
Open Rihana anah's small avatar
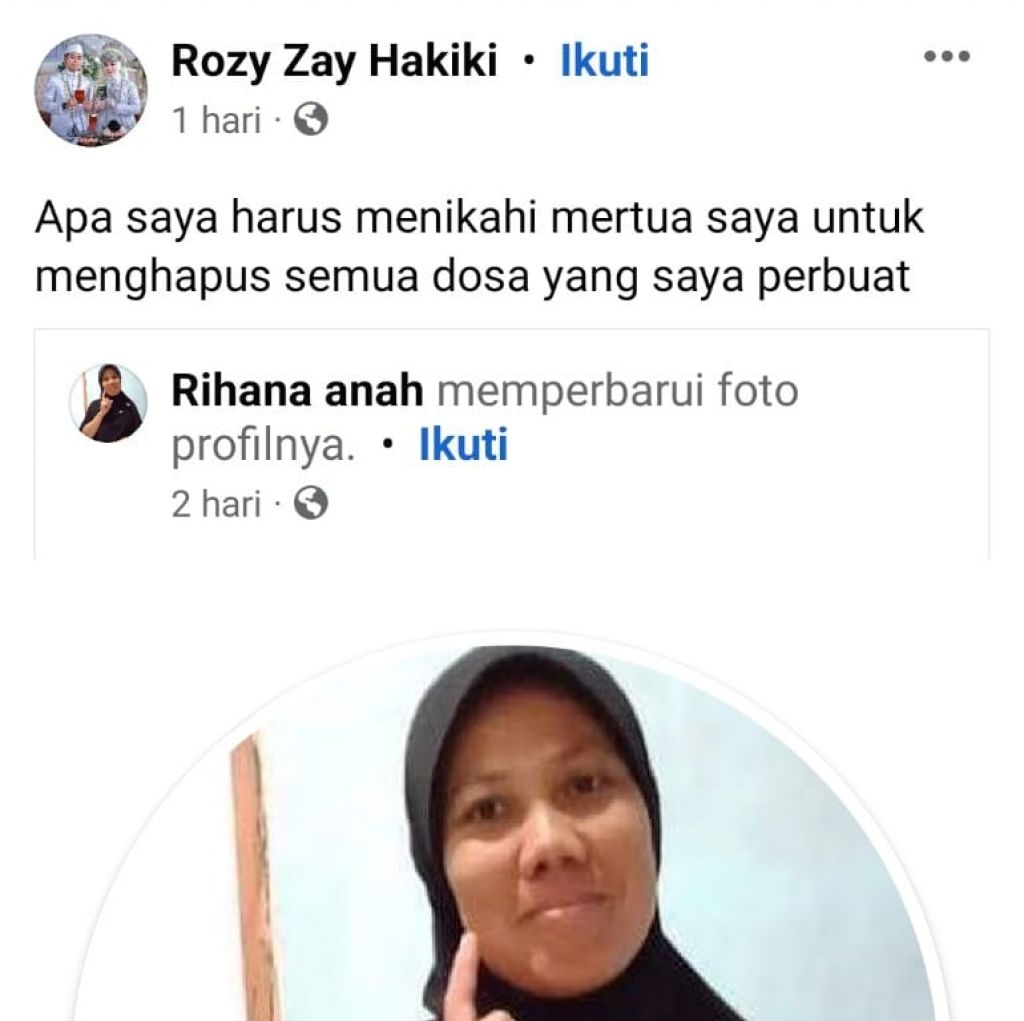[111, 403]
